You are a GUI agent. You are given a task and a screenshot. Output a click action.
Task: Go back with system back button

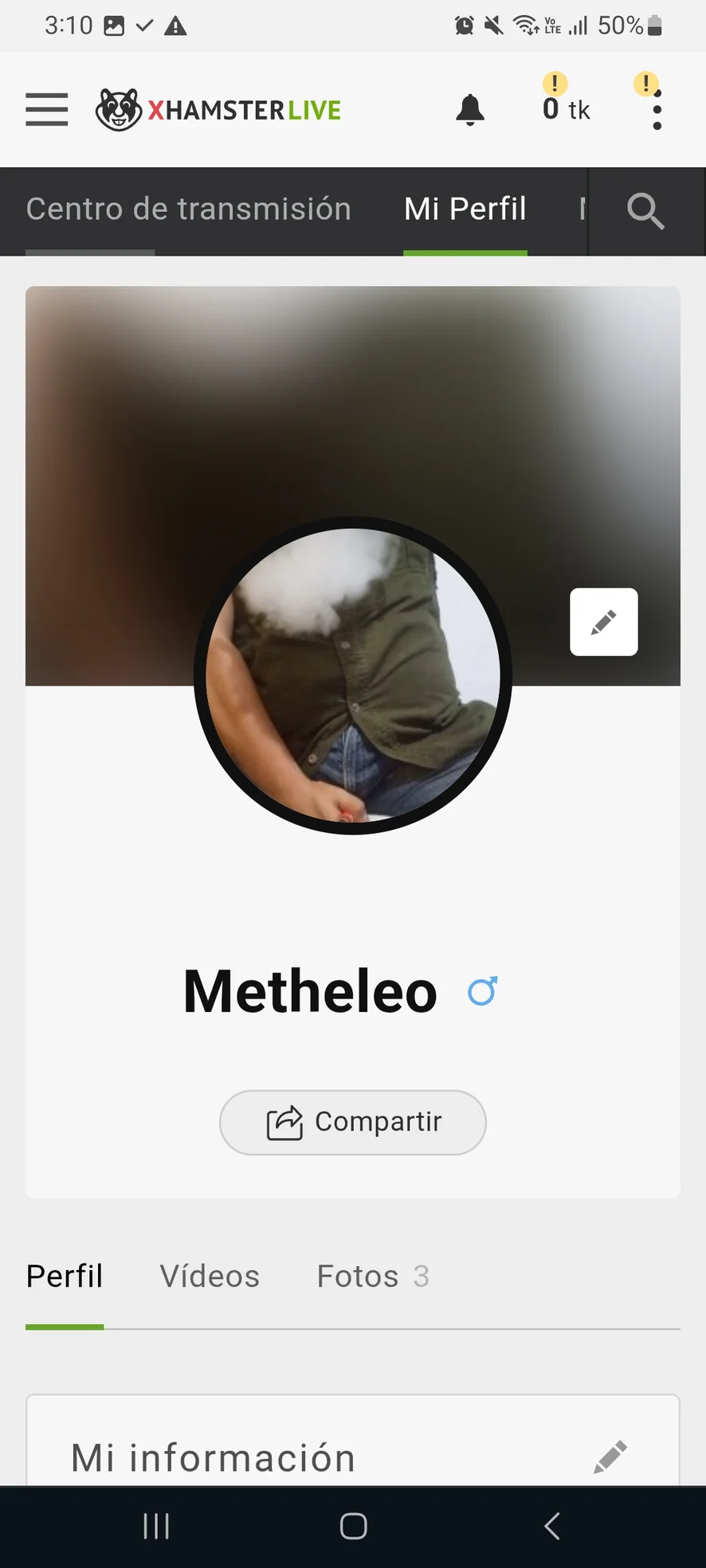click(x=551, y=1526)
